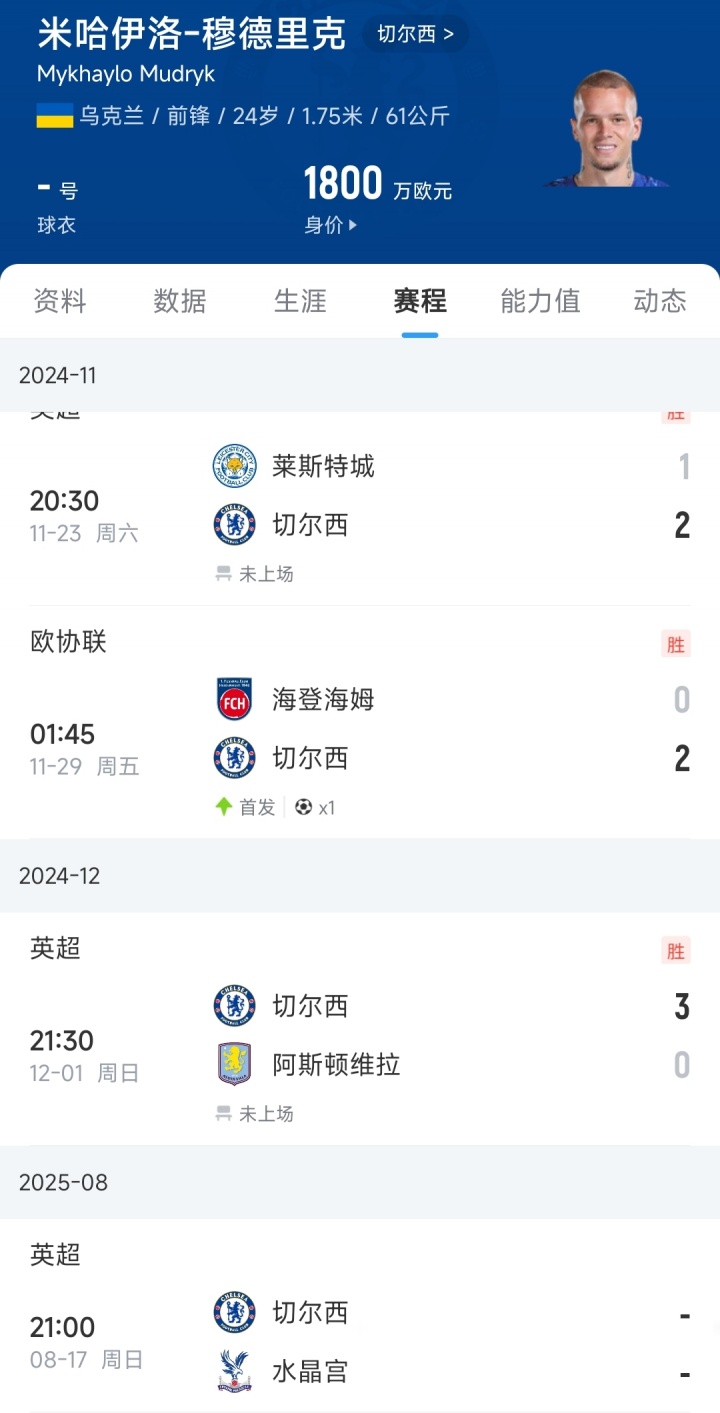Toggle the 胜 mark on the Aston Villa game

(x=675, y=950)
